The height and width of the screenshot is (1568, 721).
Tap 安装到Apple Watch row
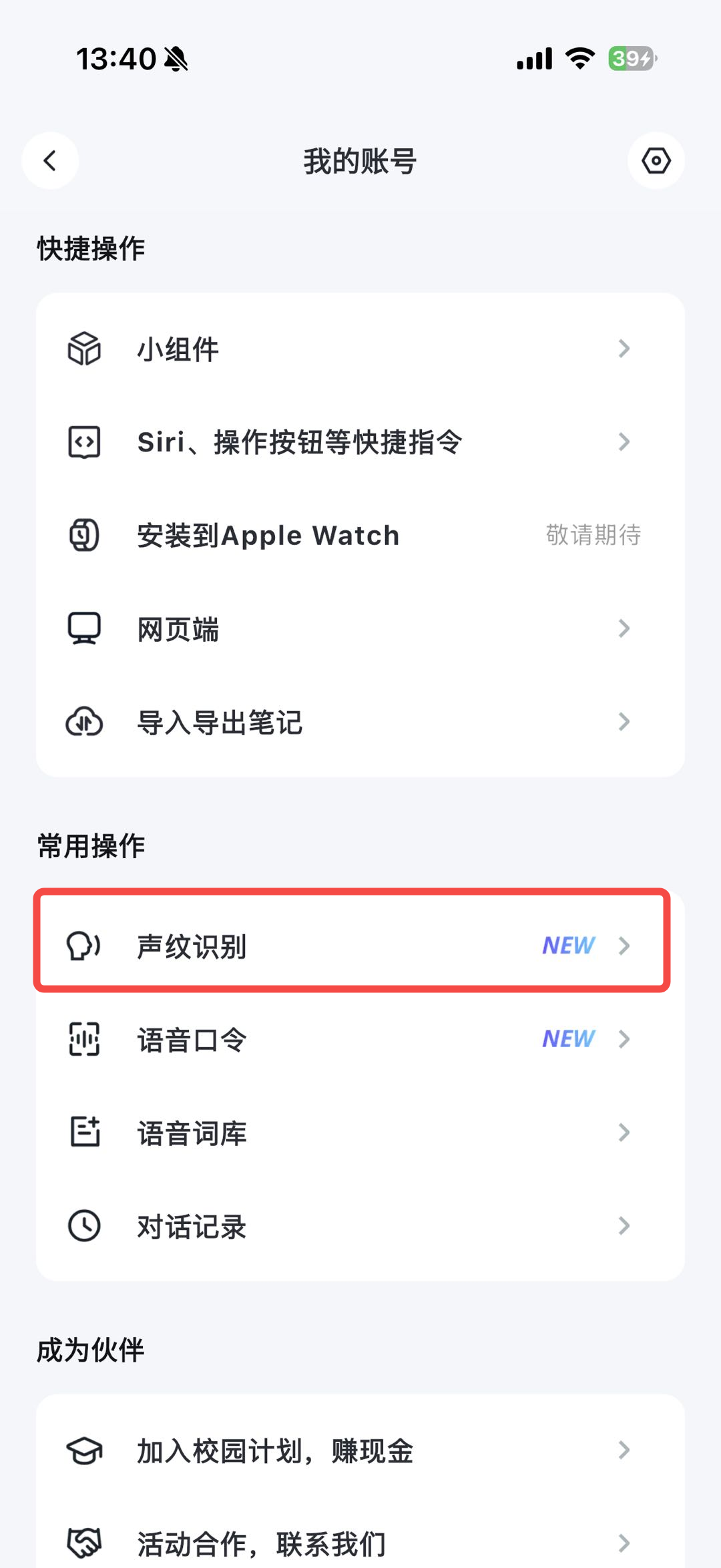[360, 536]
